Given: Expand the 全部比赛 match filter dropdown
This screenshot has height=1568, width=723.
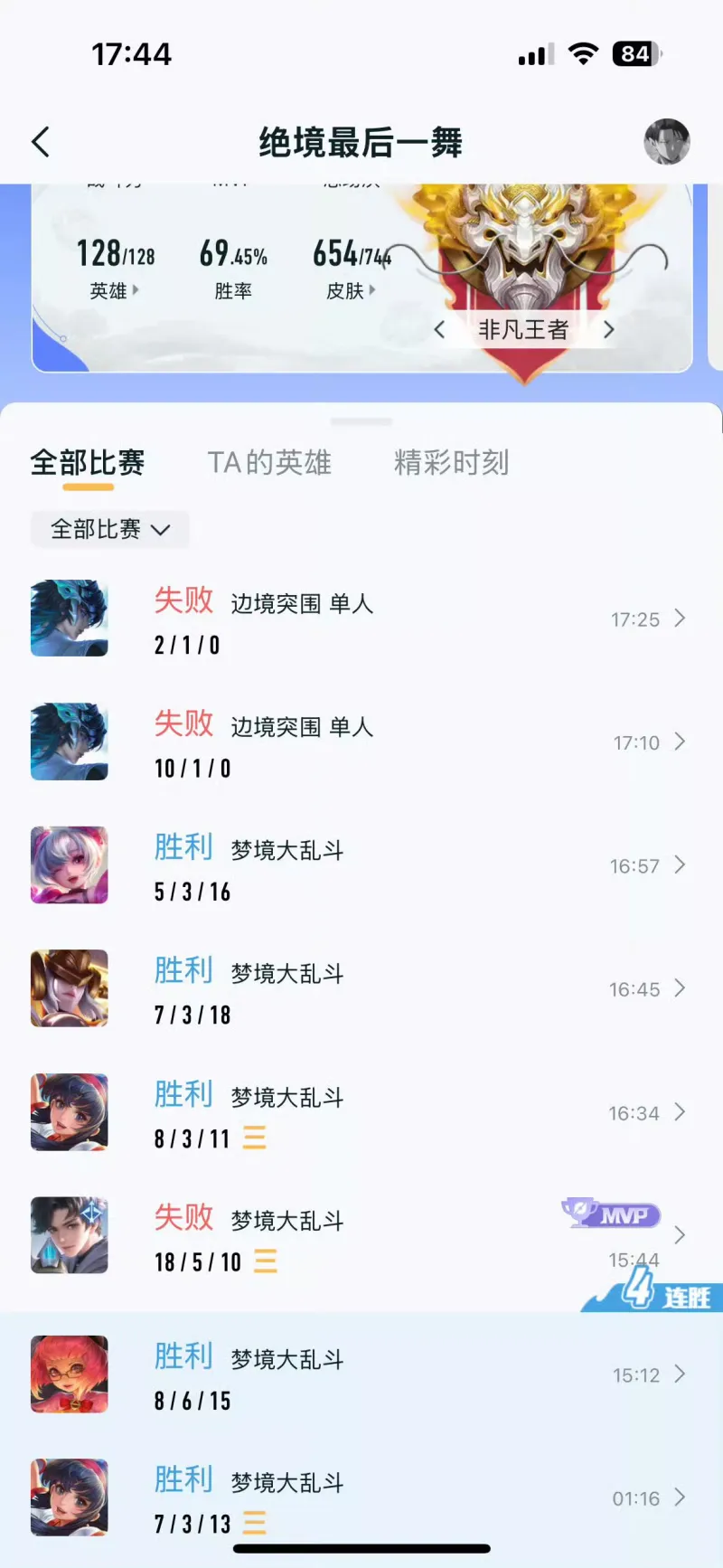Looking at the screenshot, I should (110, 529).
